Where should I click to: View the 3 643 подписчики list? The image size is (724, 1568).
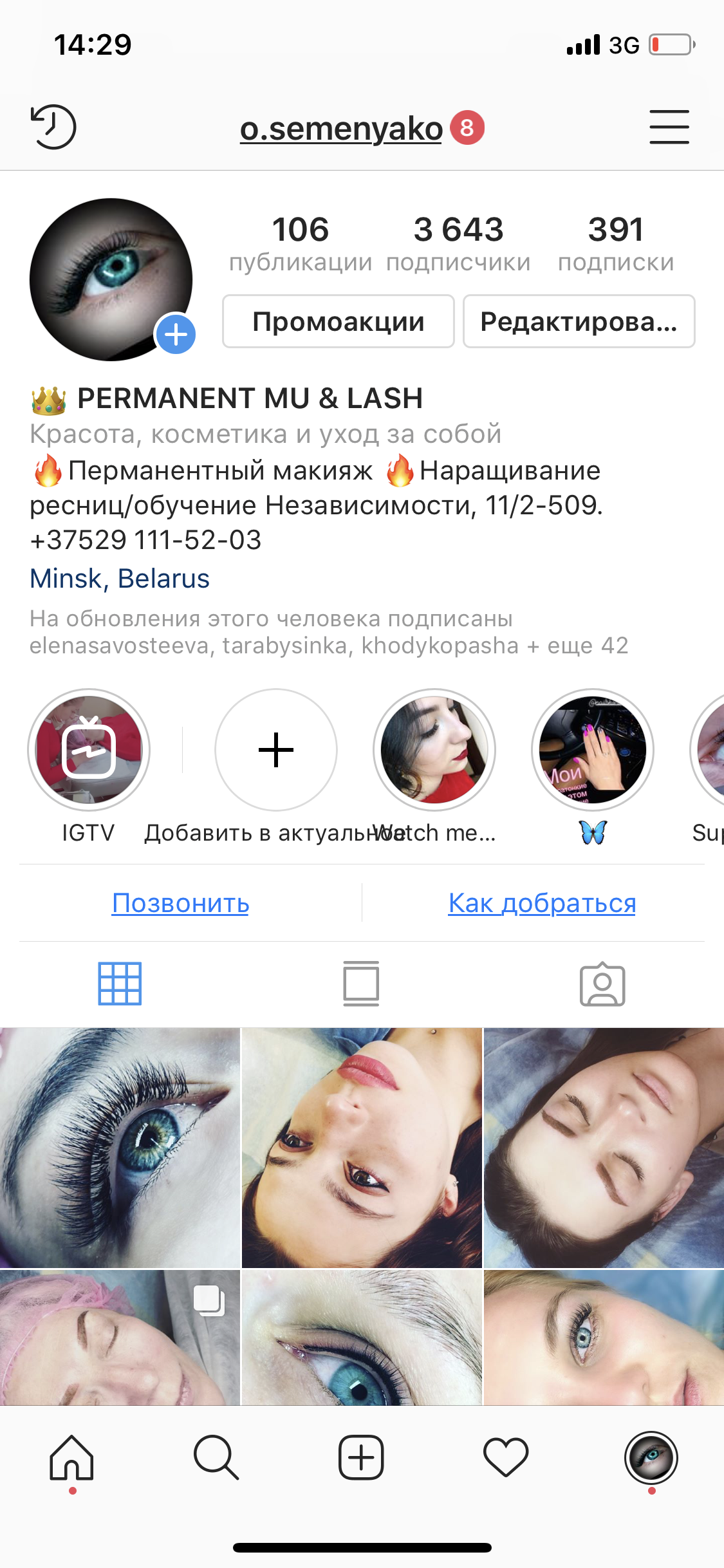pyautogui.click(x=458, y=243)
